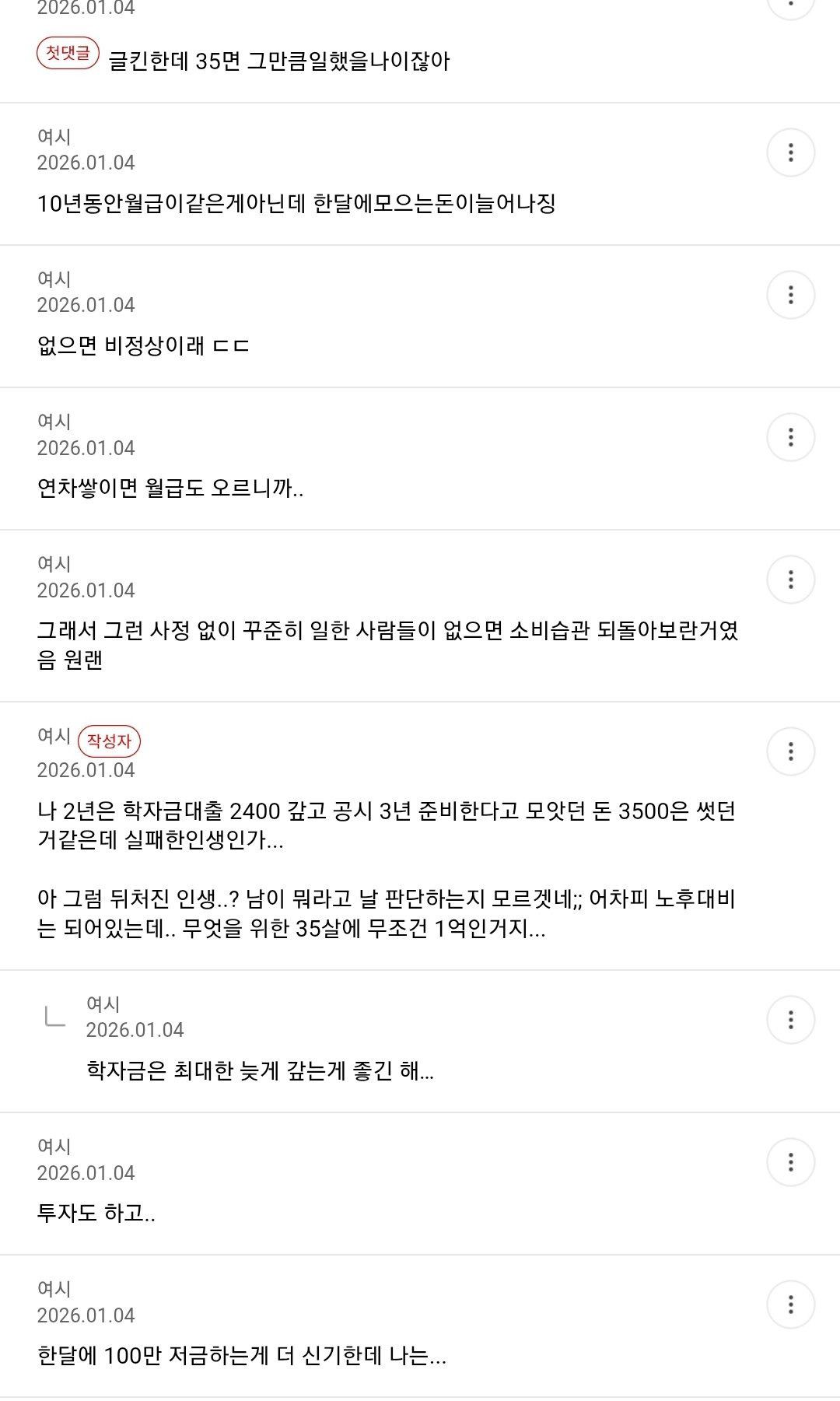Open the kebab menu next to '없으면 비정상이래' comment
Viewport: 840px width, 1401px height.
pyautogui.click(x=793, y=294)
